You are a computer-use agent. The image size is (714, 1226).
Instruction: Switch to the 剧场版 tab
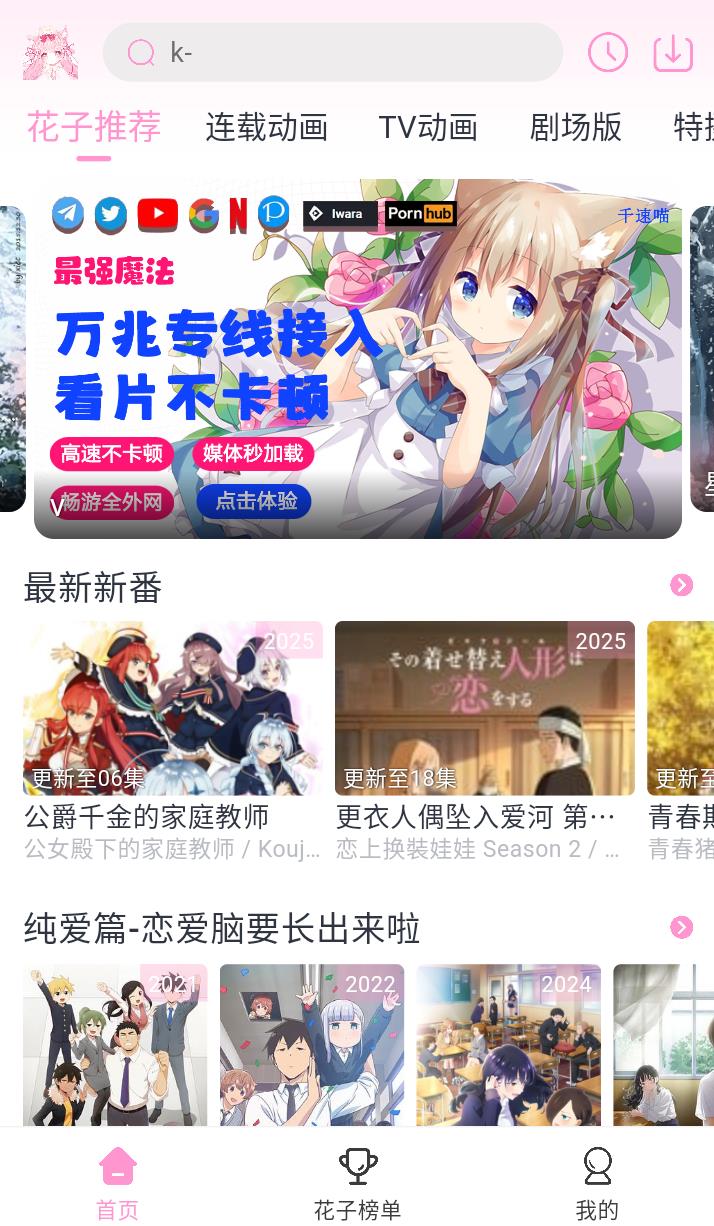coord(575,127)
